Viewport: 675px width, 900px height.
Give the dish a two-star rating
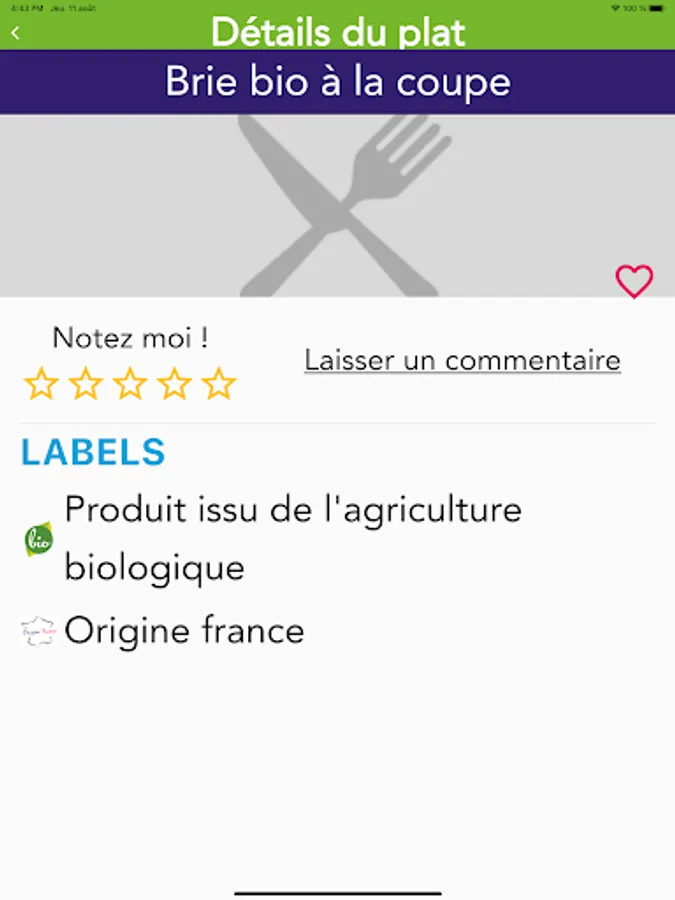(86, 383)
